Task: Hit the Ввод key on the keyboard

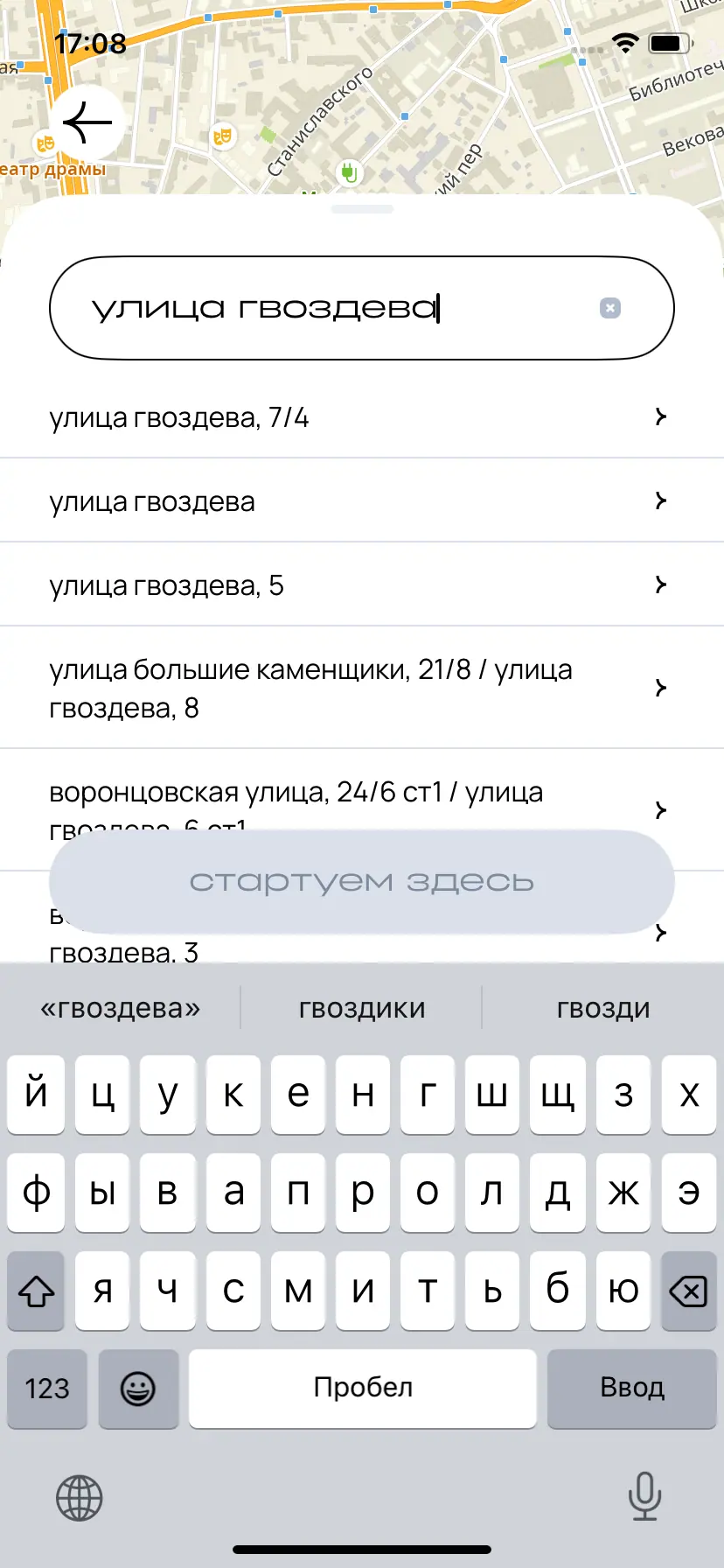Action: coord(631,1388)
